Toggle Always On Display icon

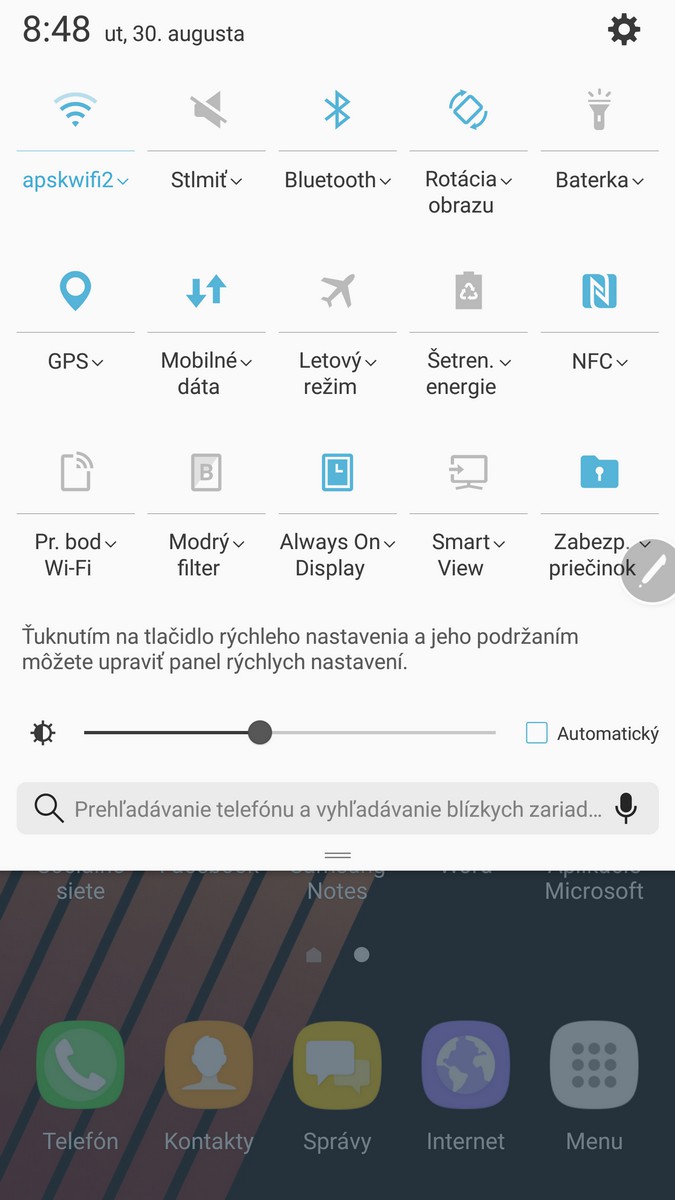[337, 472]
